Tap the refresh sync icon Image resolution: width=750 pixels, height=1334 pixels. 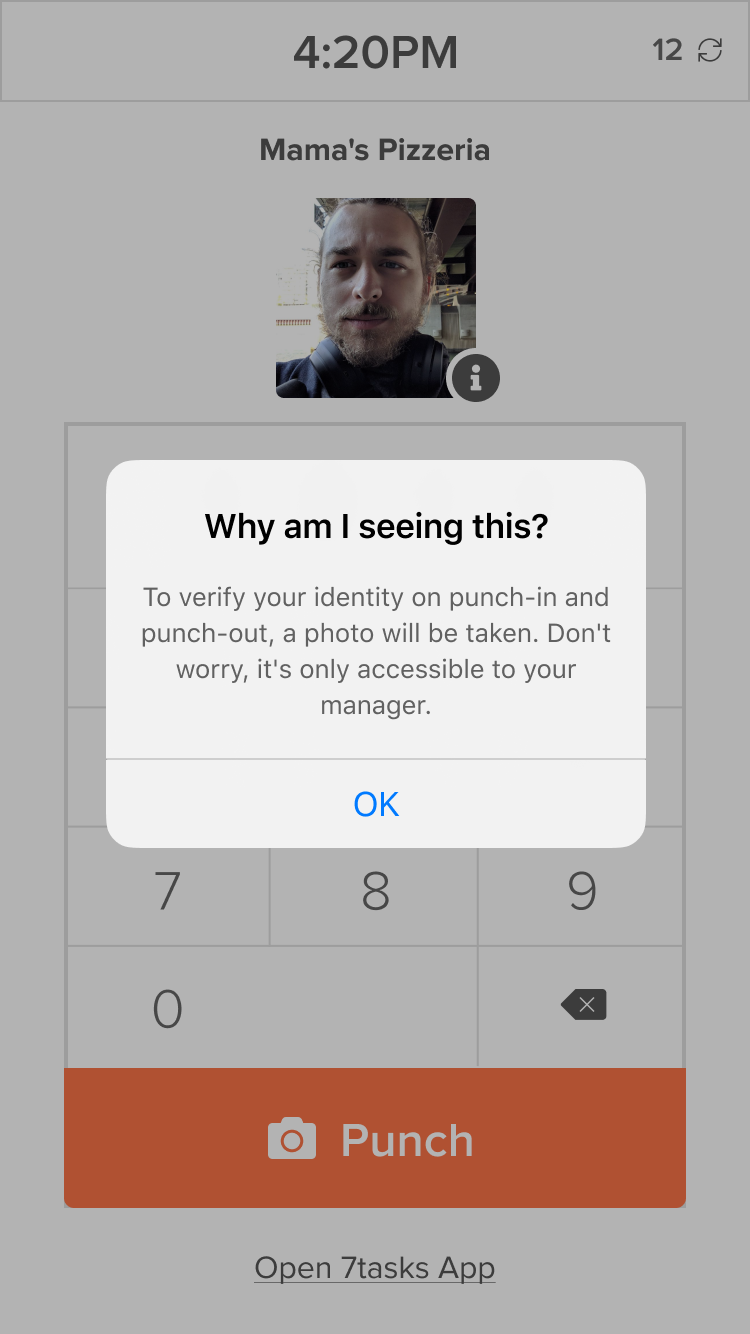[x=710, y=50]
